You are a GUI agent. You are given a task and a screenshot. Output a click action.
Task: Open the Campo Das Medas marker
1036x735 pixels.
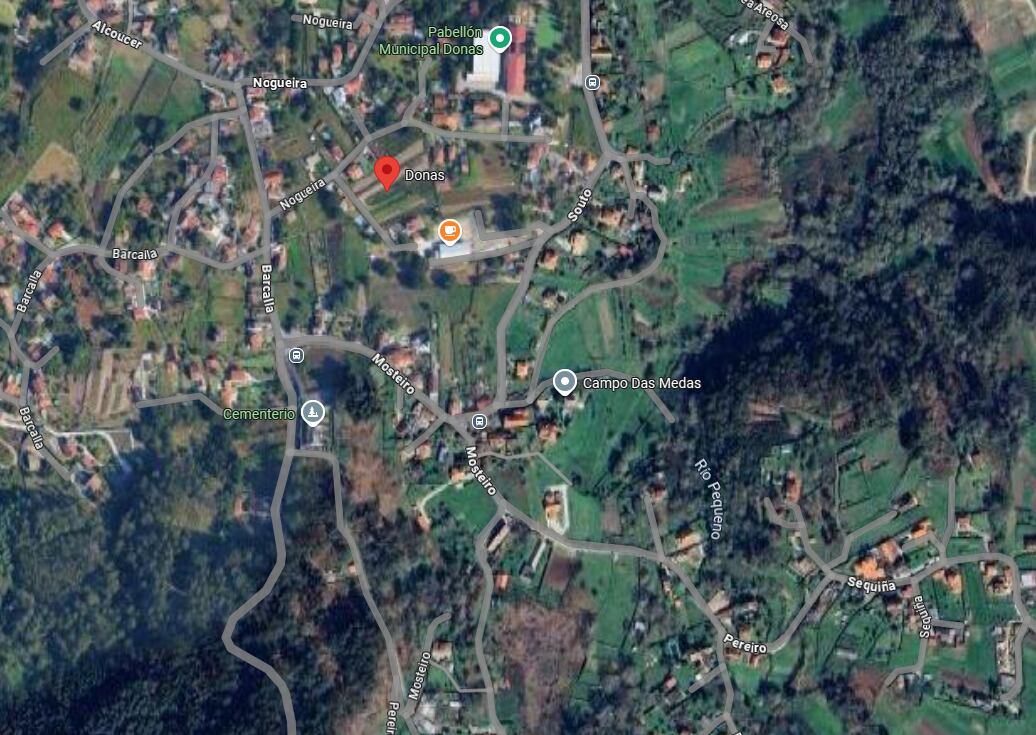coord(565,383)
